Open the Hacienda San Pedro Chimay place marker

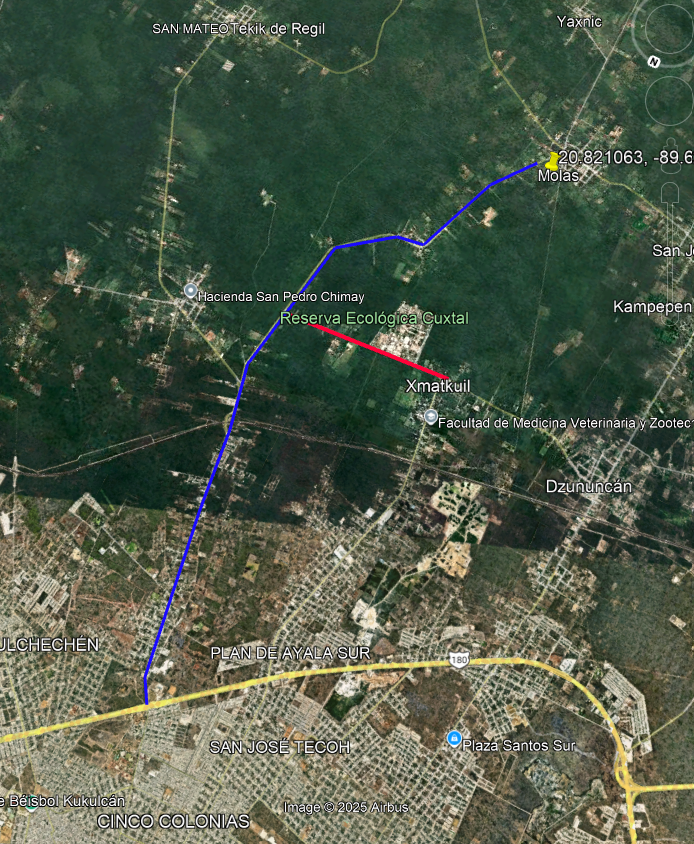pyautogui.click(x=191, y=291)
